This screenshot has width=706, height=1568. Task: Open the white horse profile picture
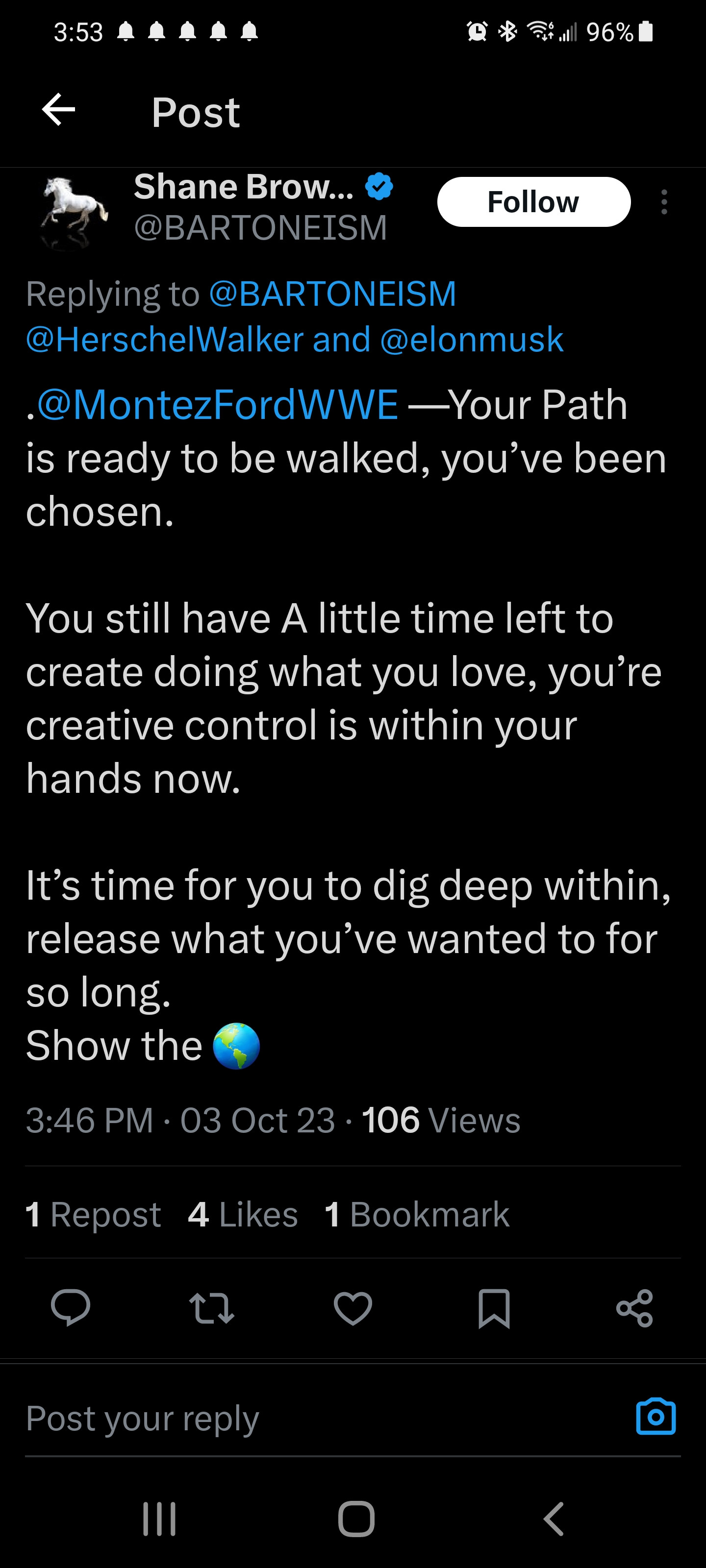tap(74, 210)
